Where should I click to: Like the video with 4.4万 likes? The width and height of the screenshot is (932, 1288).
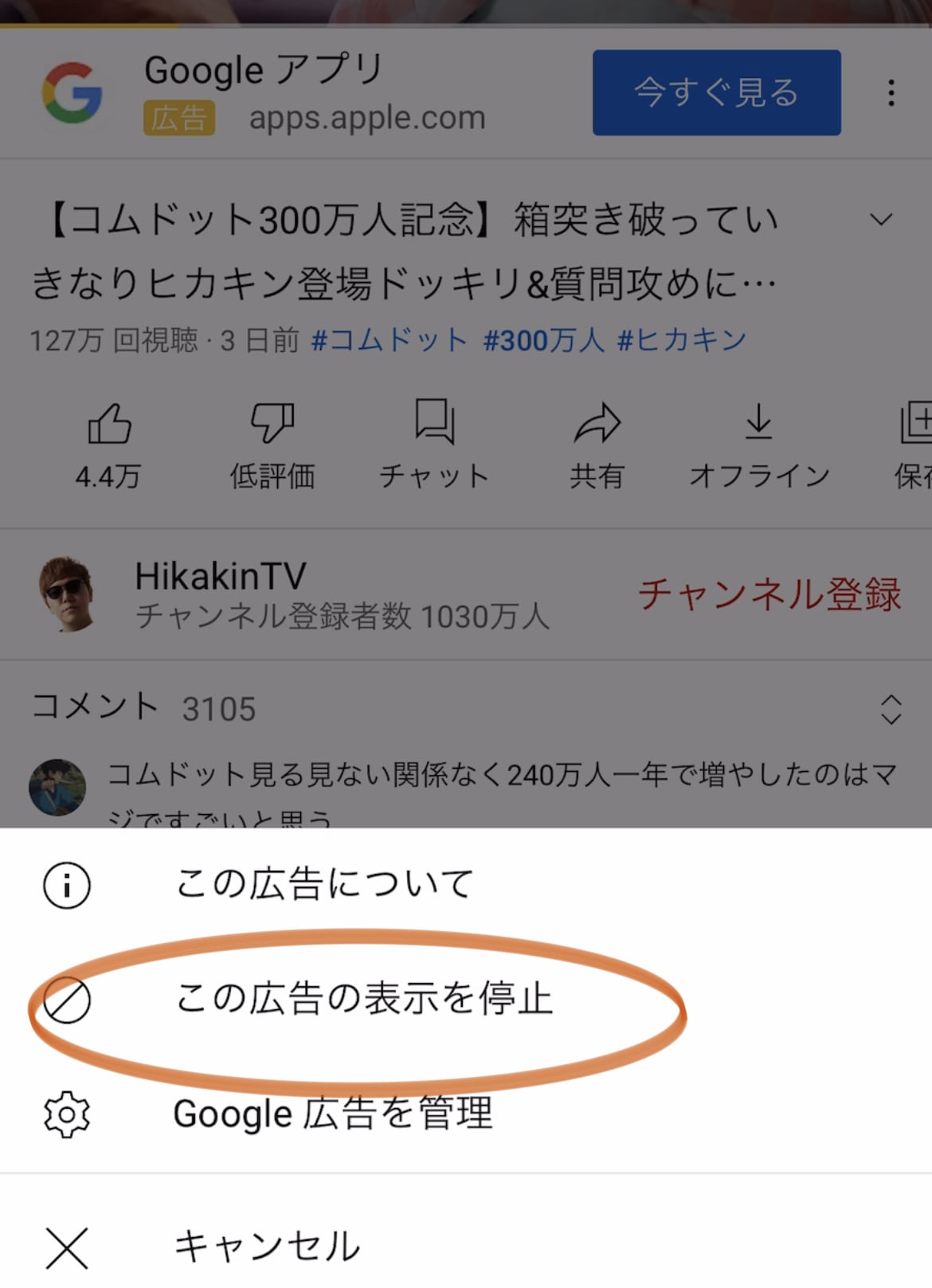pyautogui.click(x=108, y=443)
